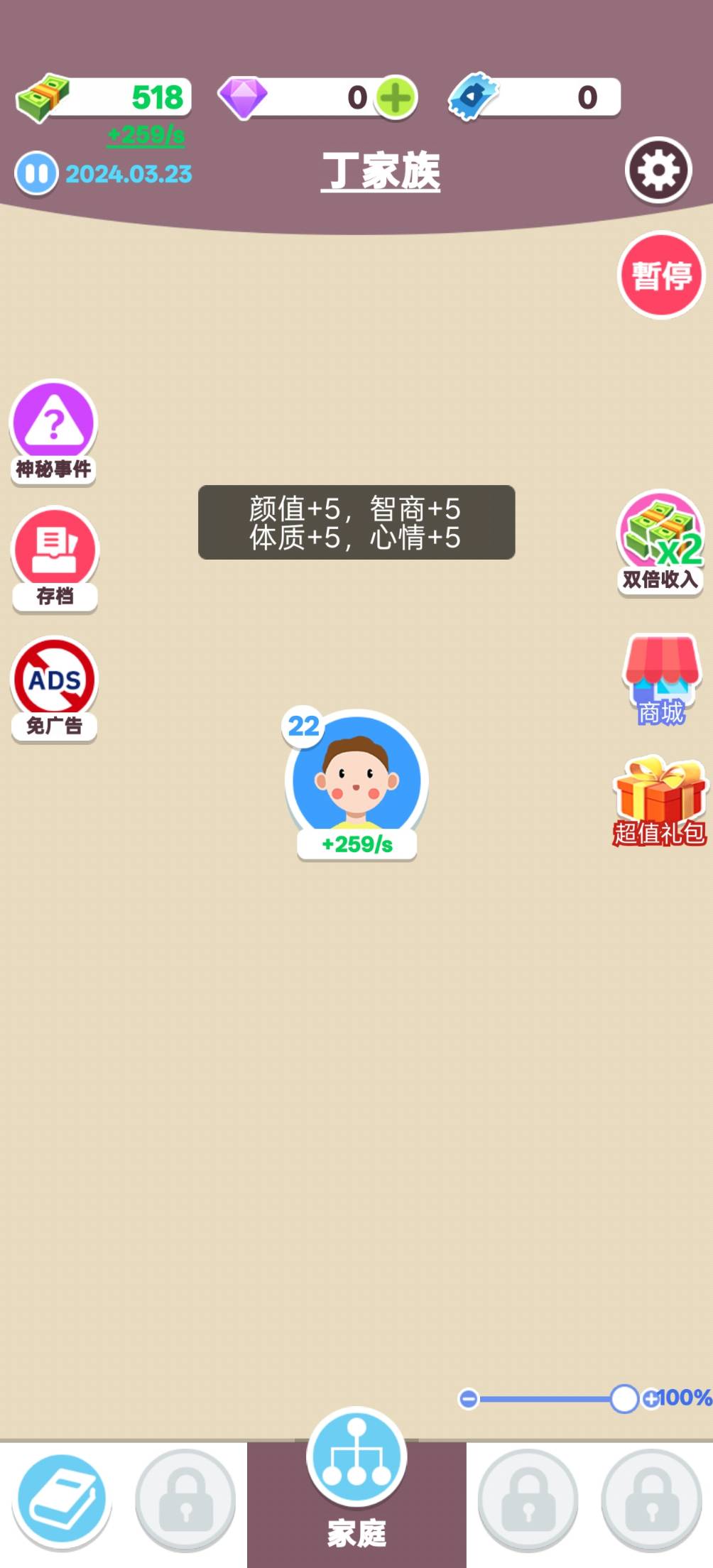
Task: Tap the 免广告 remove ads button
Action: point(54,689)
